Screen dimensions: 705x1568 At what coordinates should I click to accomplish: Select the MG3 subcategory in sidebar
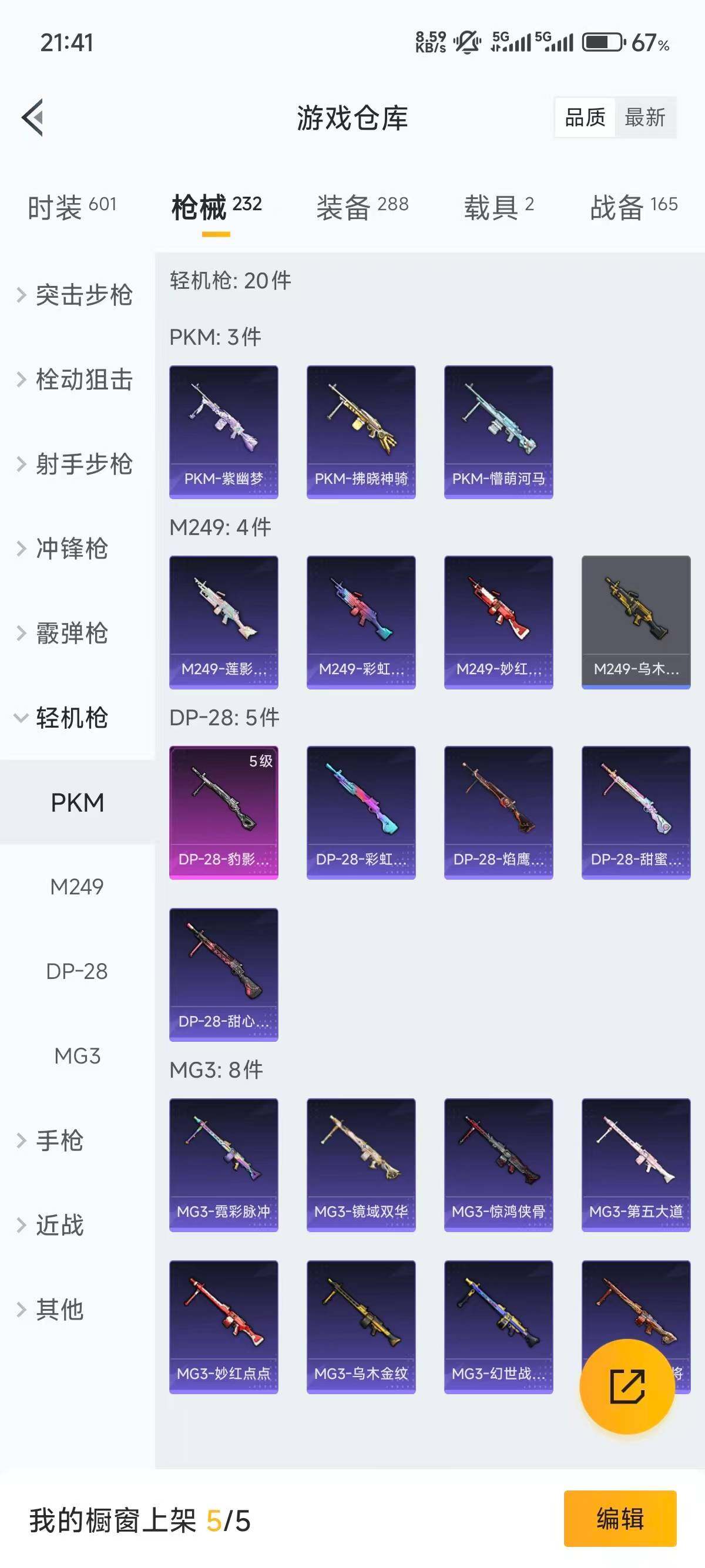[78, 1056]
